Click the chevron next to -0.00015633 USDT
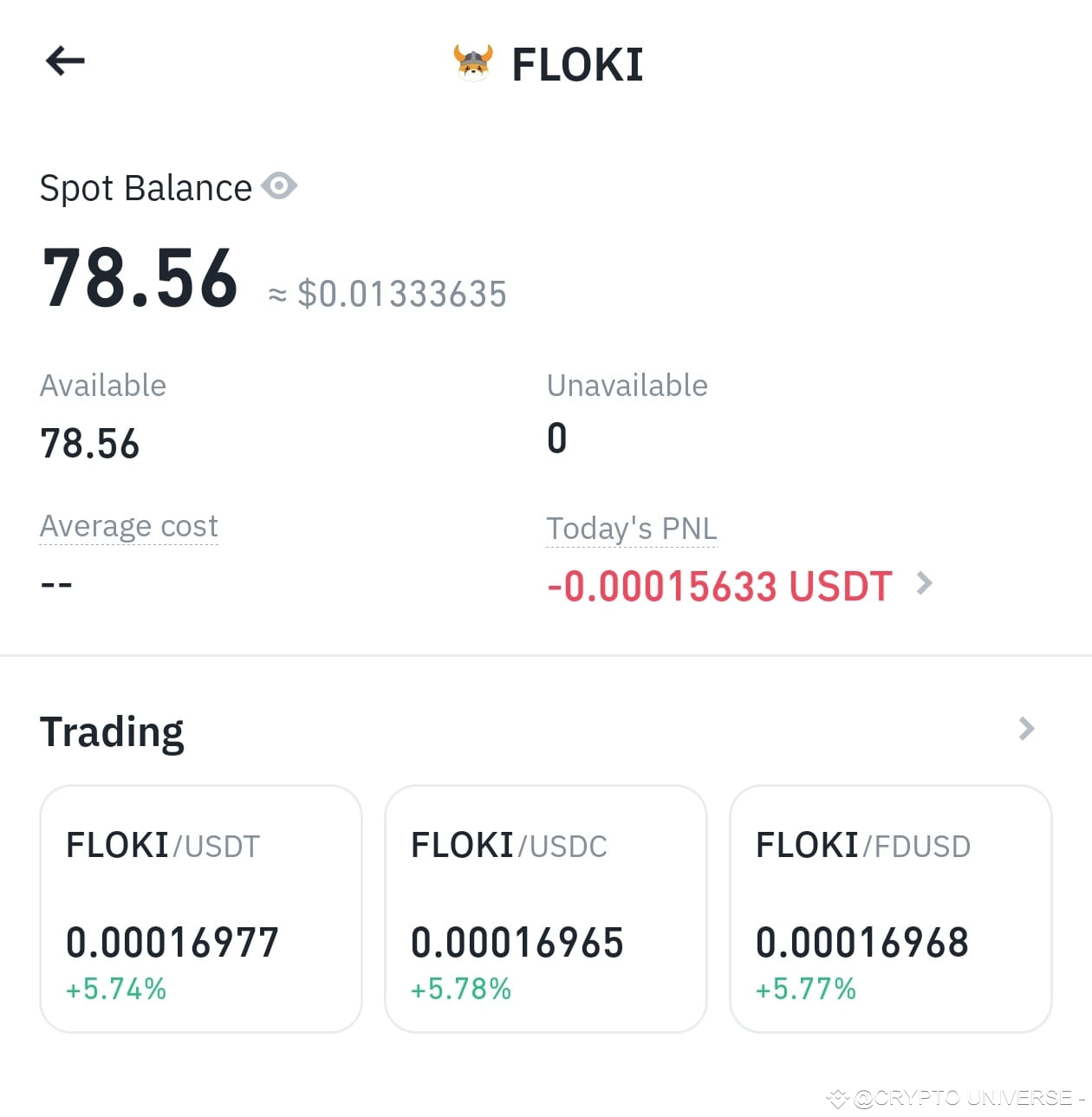This screenshot has width=1092, height=1117. pos(923,585)
